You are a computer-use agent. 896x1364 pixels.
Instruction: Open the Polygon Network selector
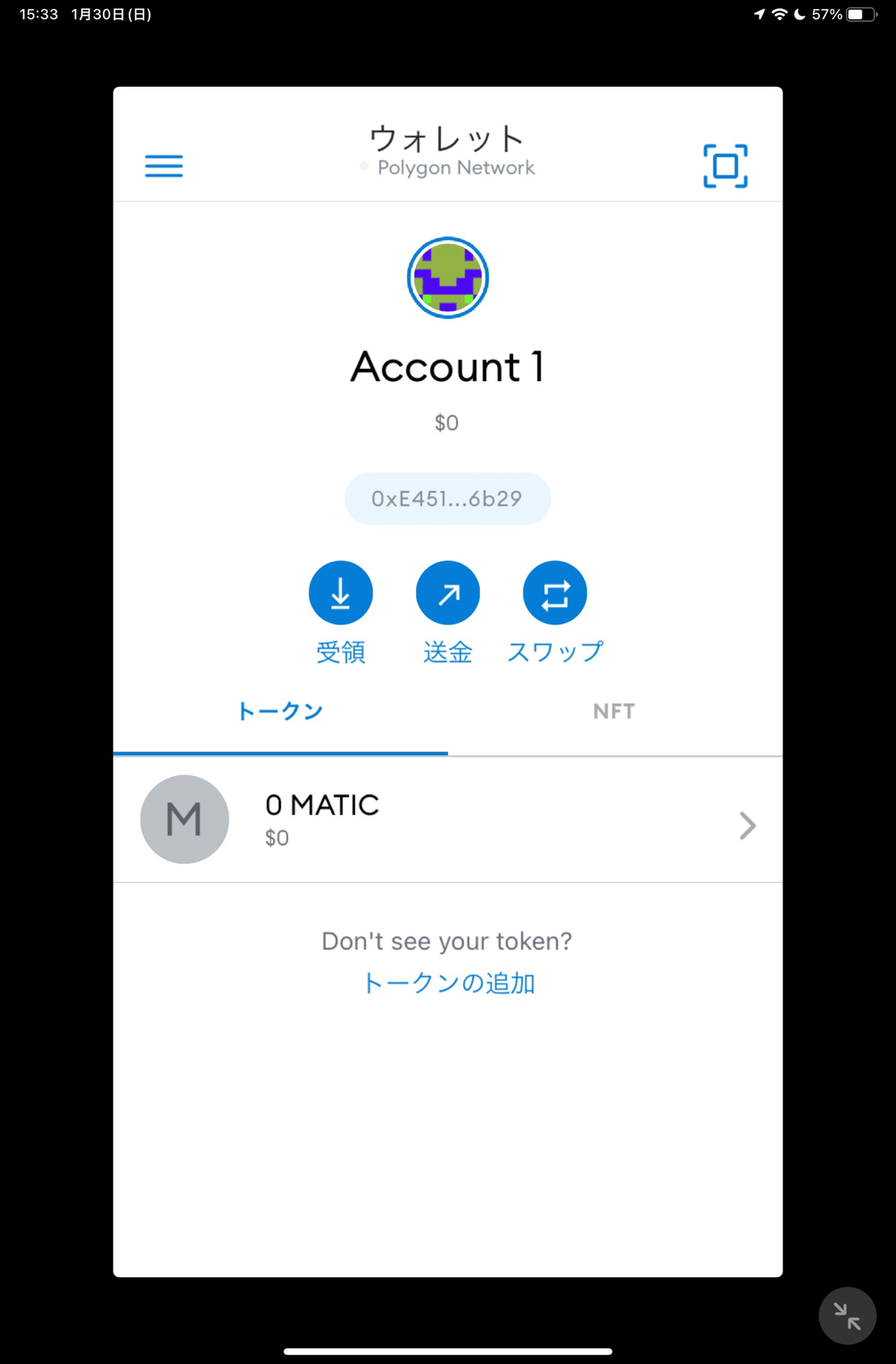pyautogui.click(x=448, y=167)
